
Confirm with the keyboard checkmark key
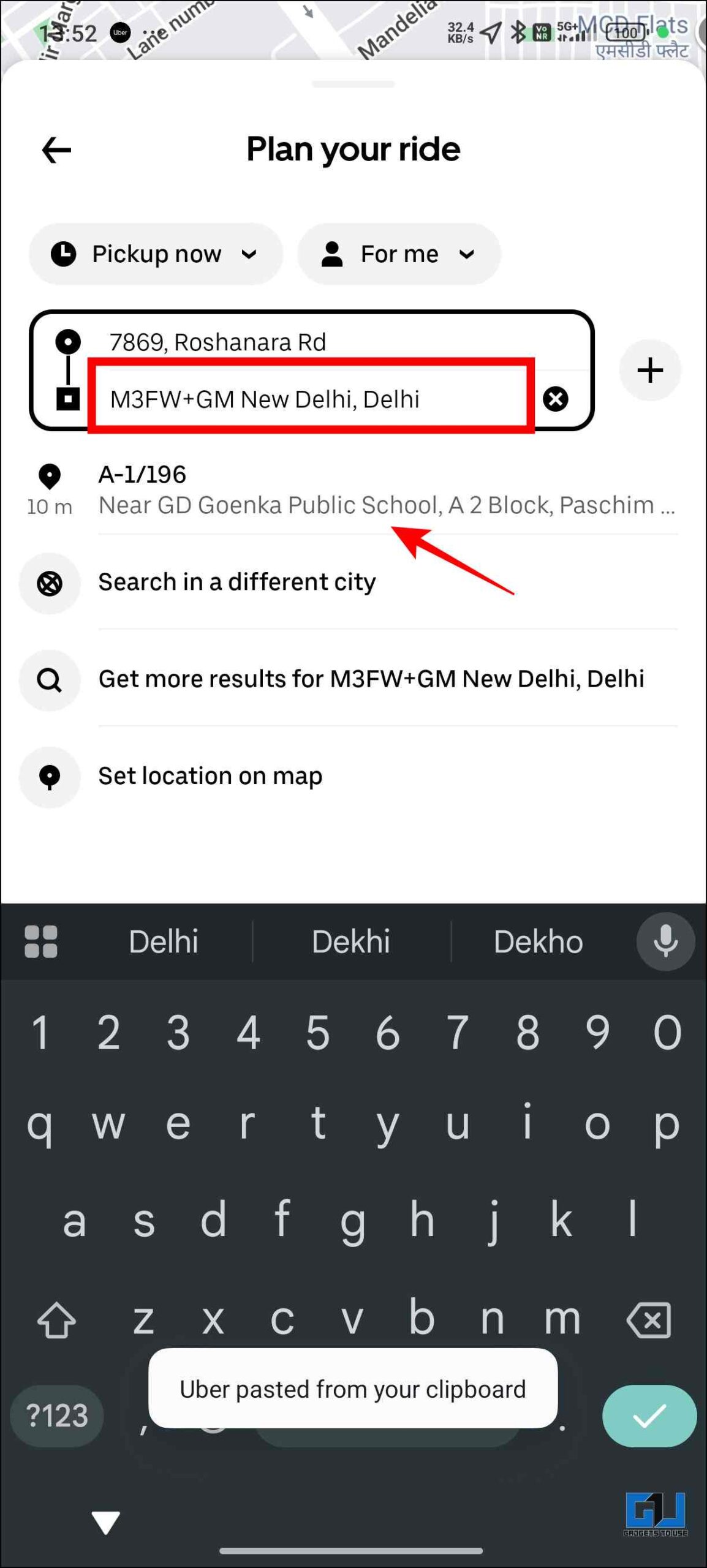pos(649,1415)
